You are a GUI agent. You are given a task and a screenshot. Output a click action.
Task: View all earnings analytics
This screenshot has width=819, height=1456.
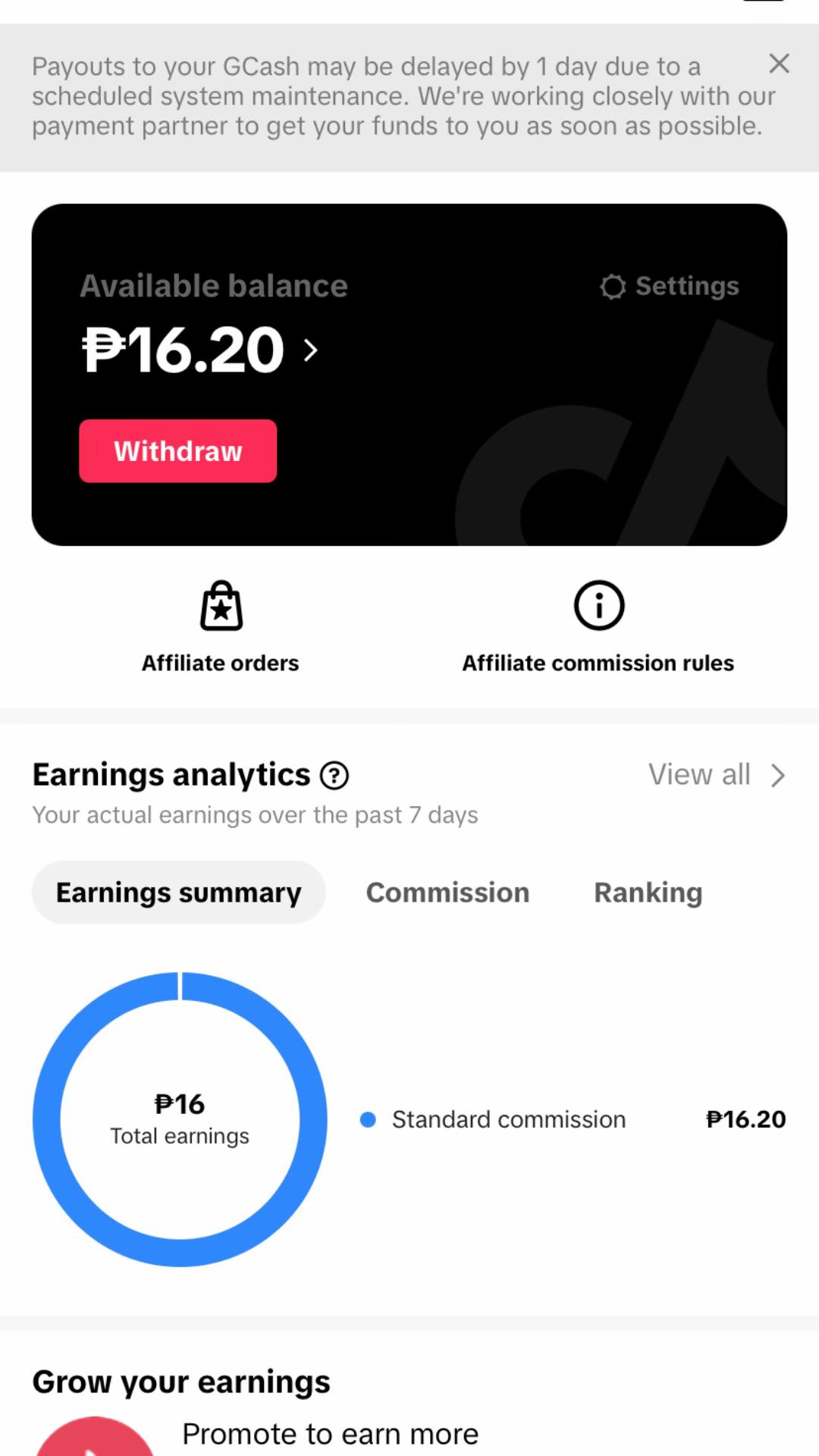point(717,775)
